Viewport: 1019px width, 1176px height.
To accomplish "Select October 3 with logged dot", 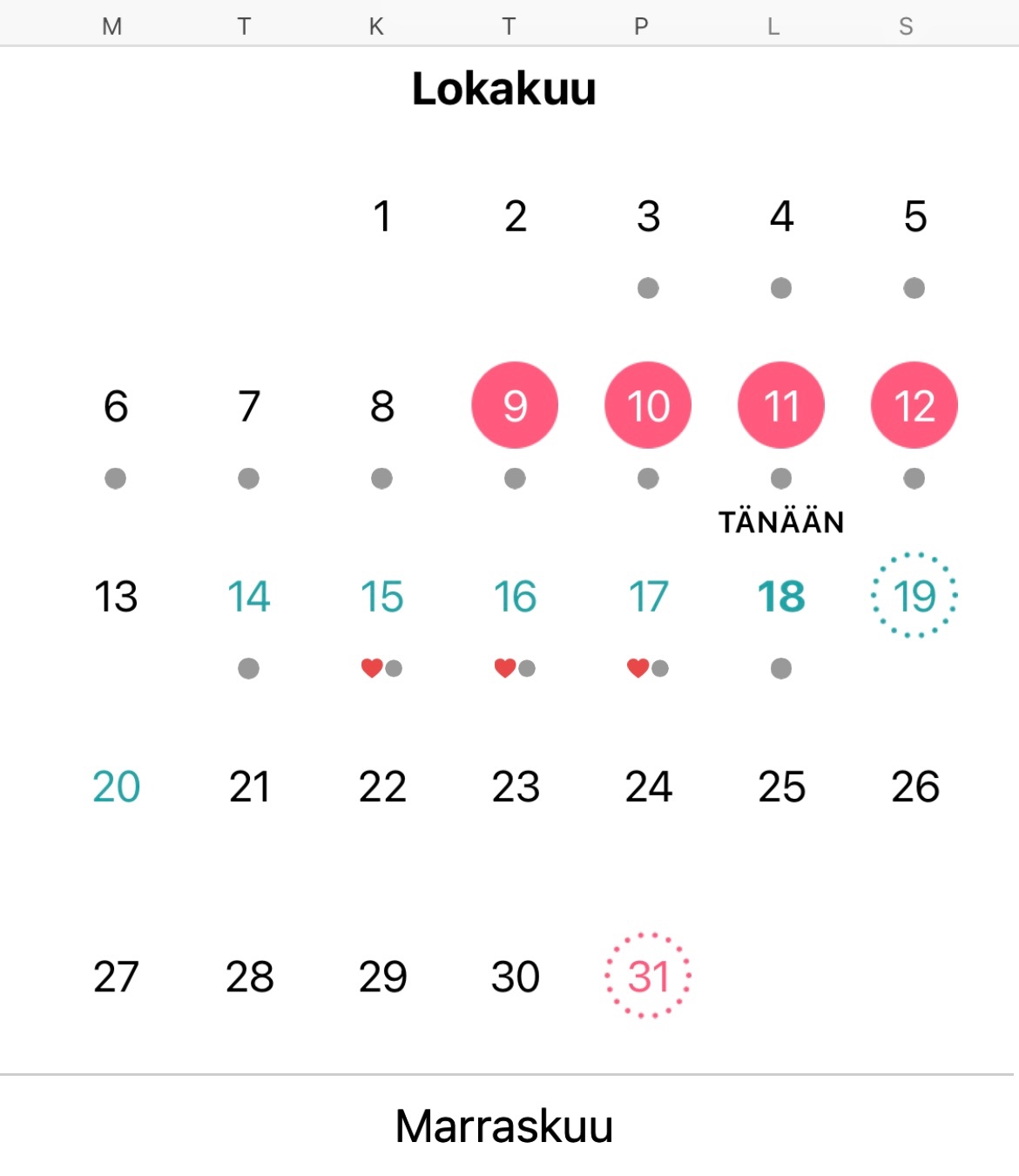I will click(x=648, y=216).
